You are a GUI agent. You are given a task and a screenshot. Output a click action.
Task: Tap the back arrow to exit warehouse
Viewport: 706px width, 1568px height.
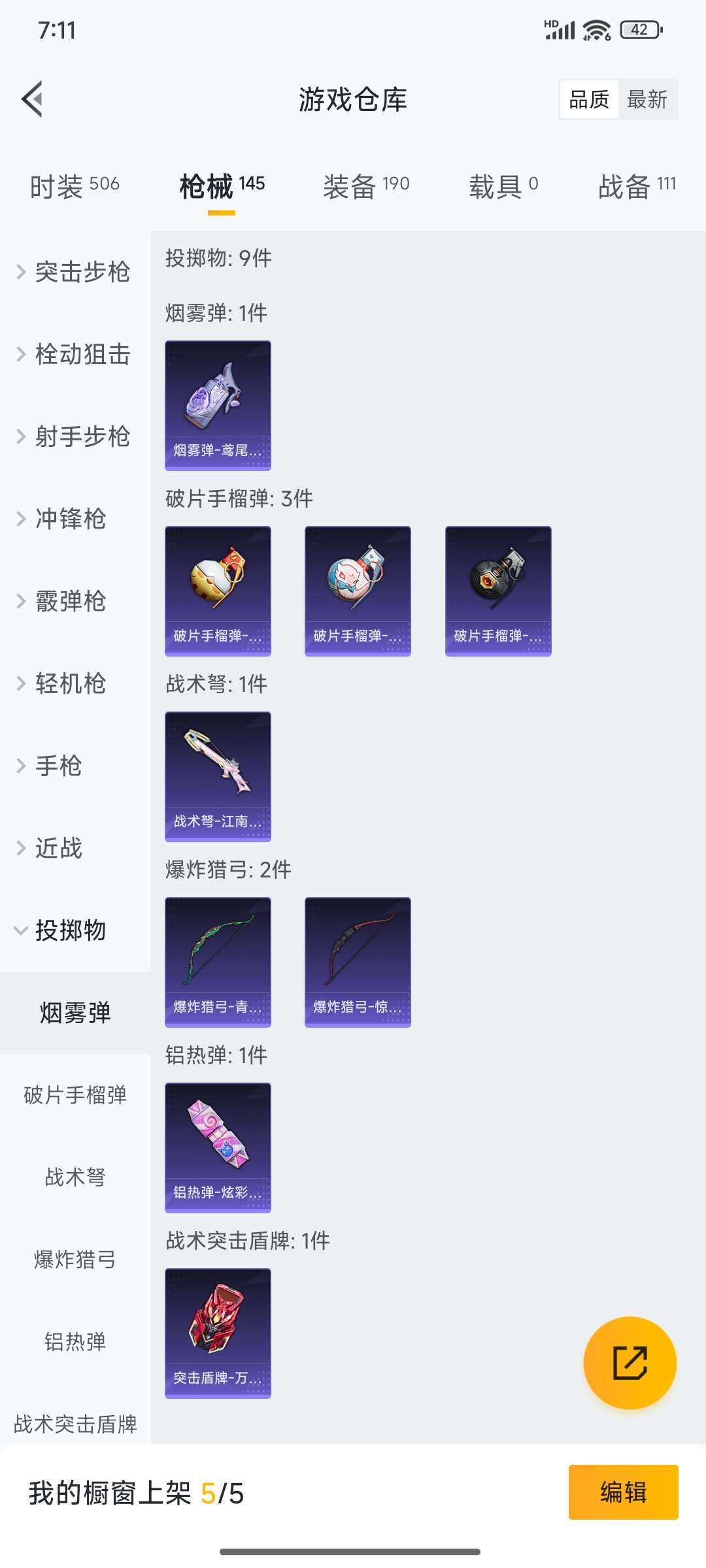31,99
